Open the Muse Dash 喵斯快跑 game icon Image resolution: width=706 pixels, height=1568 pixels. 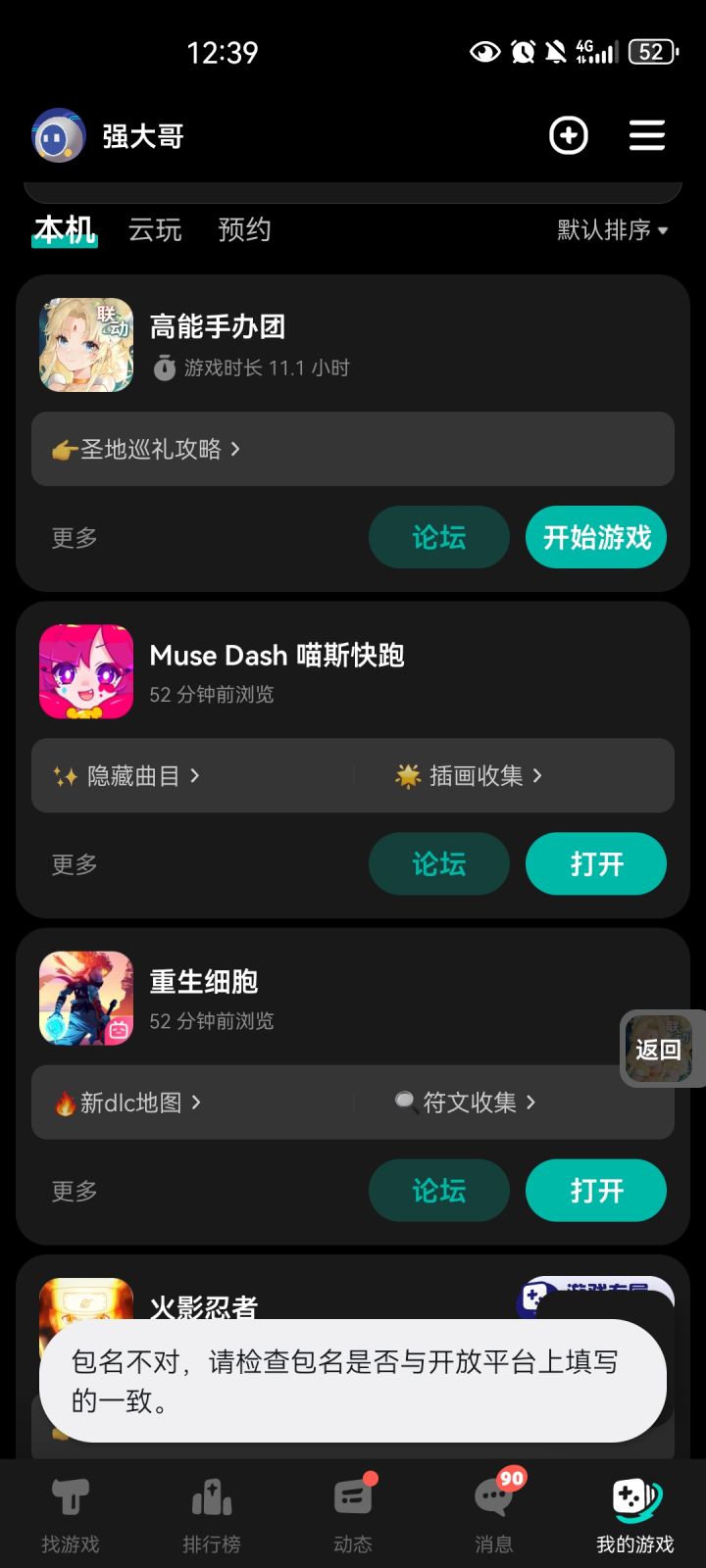click(x=85, y=671)
